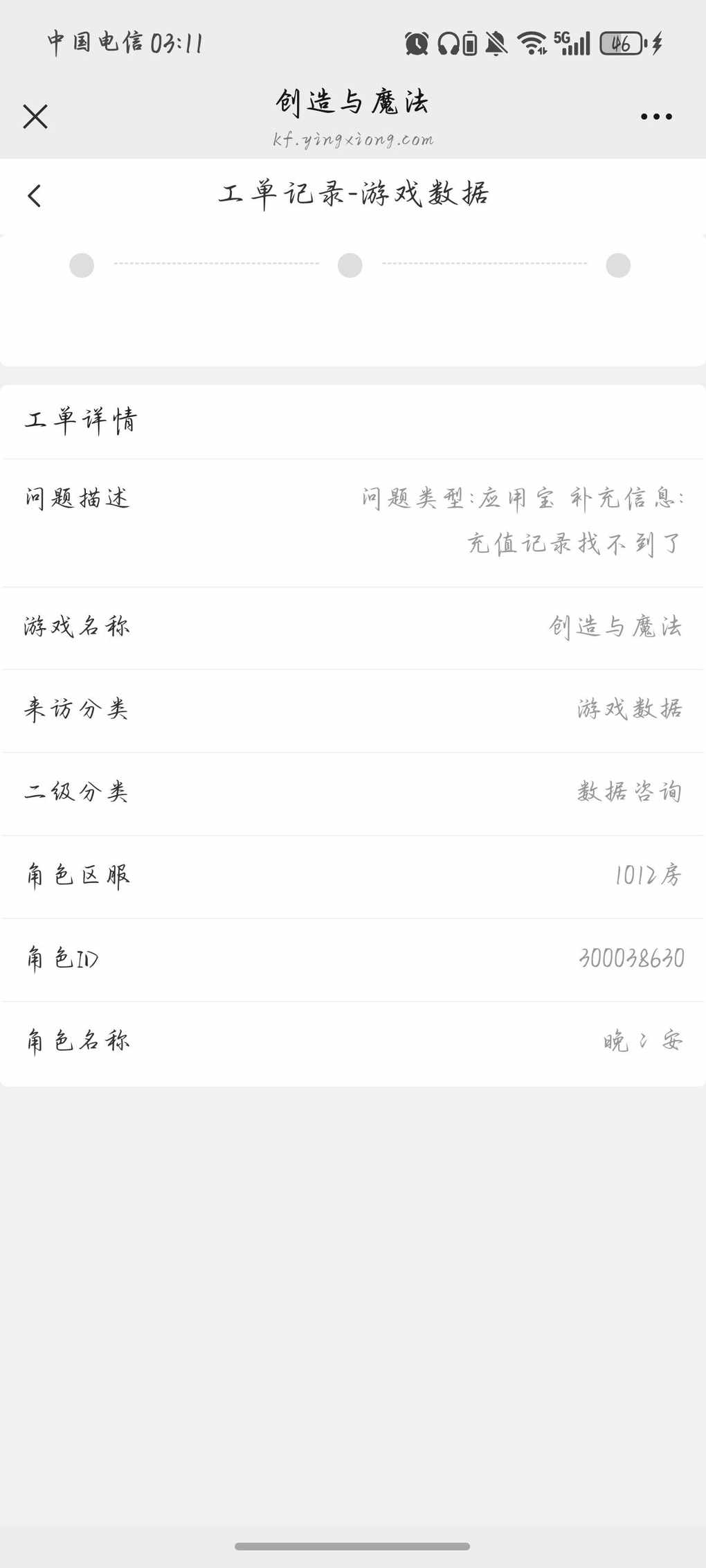The image size is (706, 1568).
Task: Close the 创造与魔法 web page
Action: pos(35,116)
